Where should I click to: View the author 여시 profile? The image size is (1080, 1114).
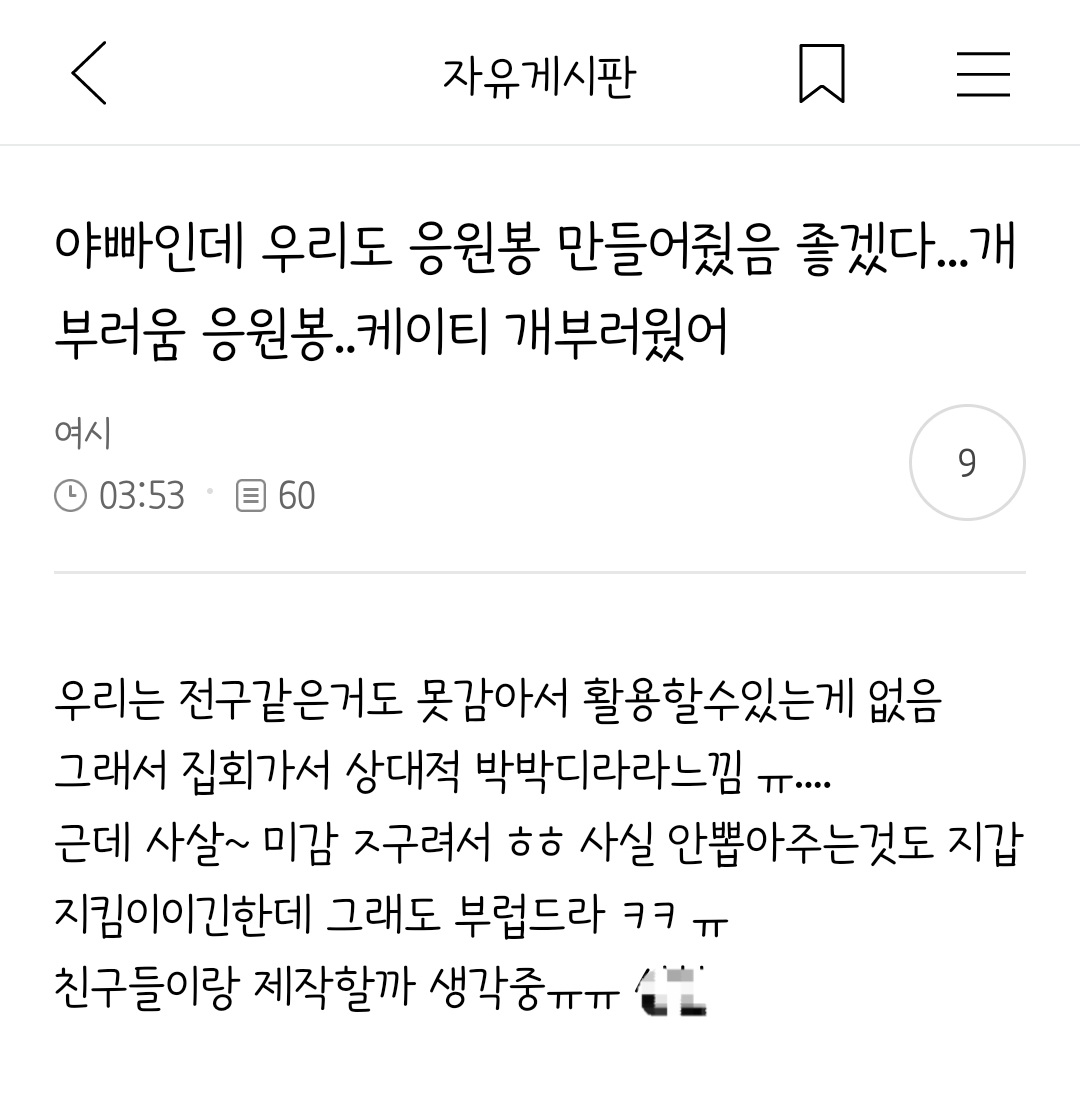[82, 434]
